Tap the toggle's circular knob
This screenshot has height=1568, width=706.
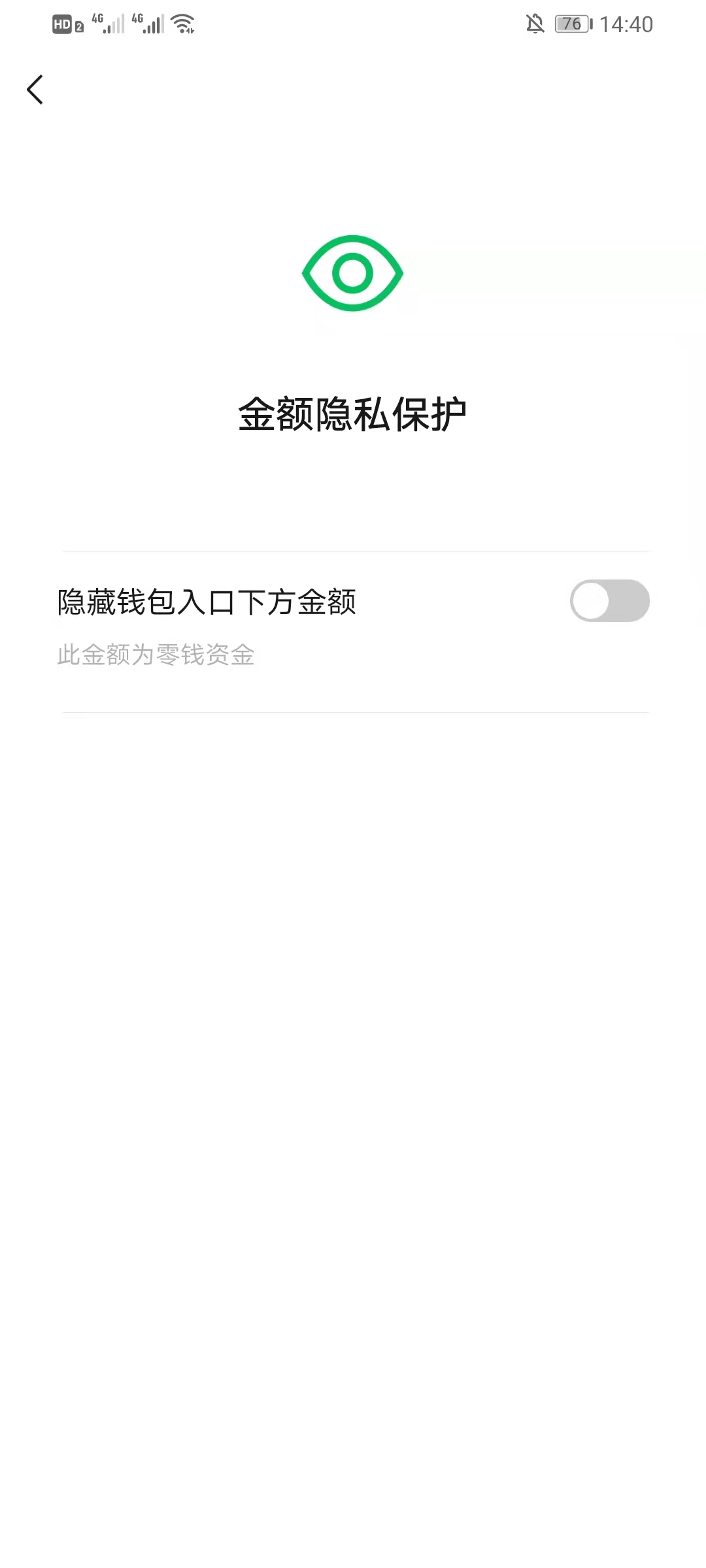coord(592,600)
